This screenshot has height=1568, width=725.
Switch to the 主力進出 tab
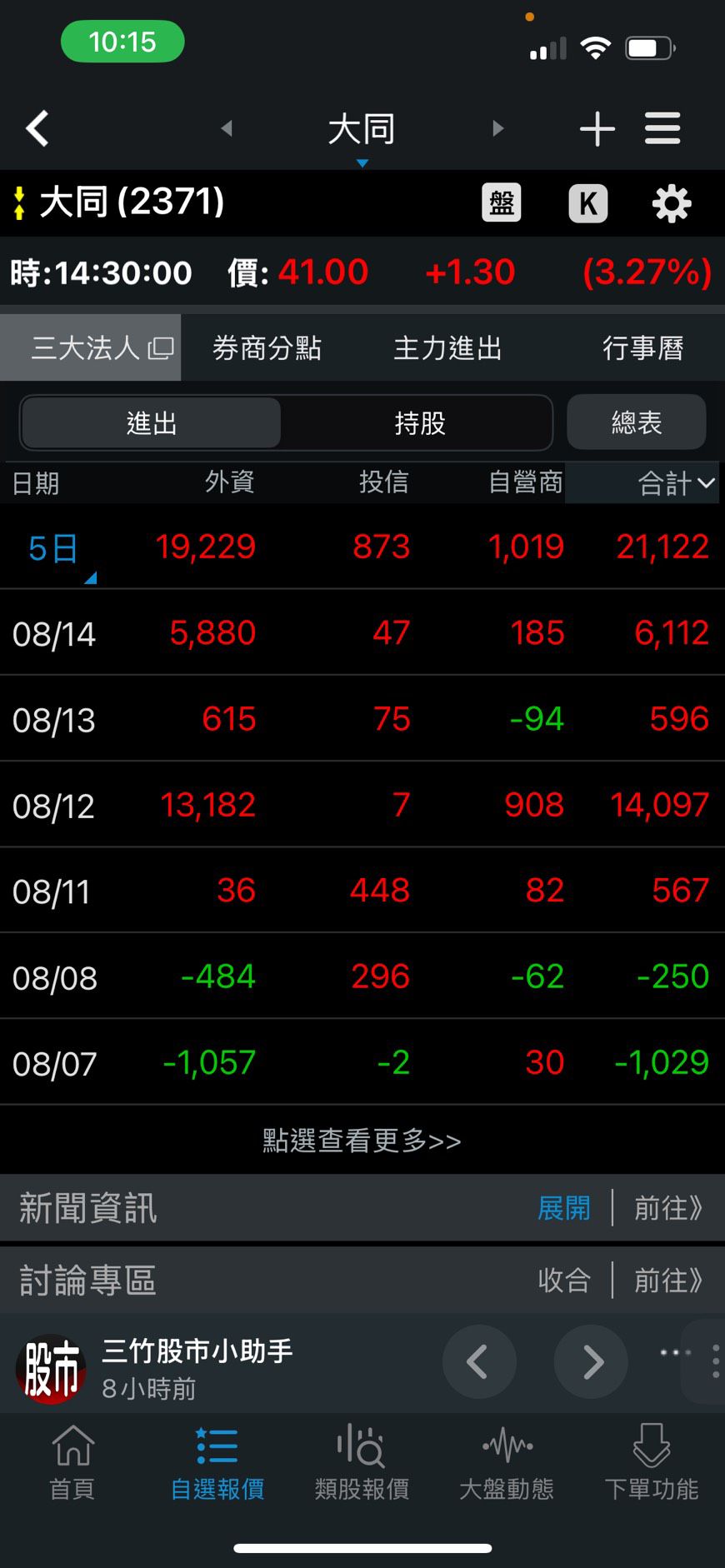(x=447, y=348)
